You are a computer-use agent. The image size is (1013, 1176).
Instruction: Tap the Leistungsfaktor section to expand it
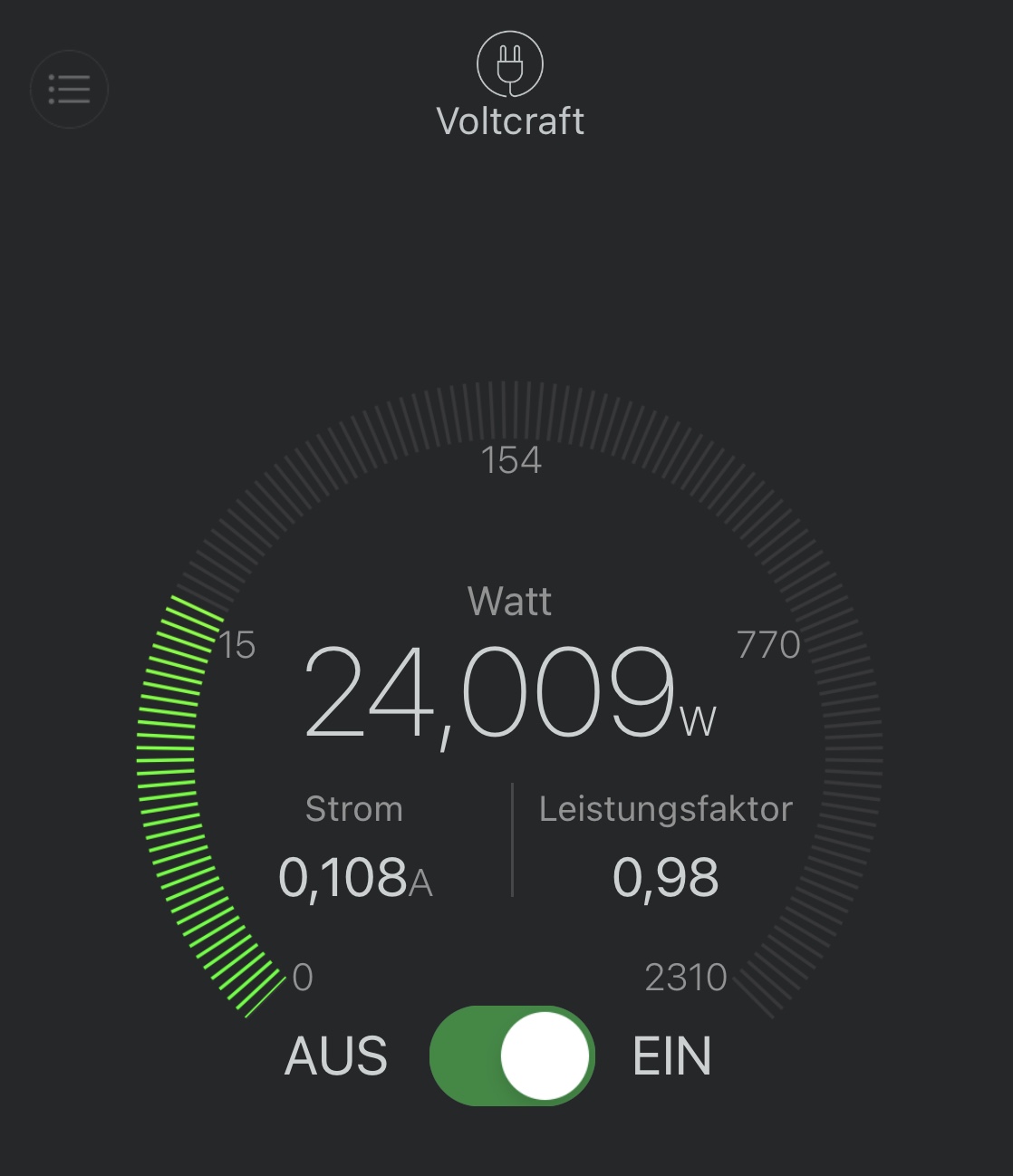(666, 843)
